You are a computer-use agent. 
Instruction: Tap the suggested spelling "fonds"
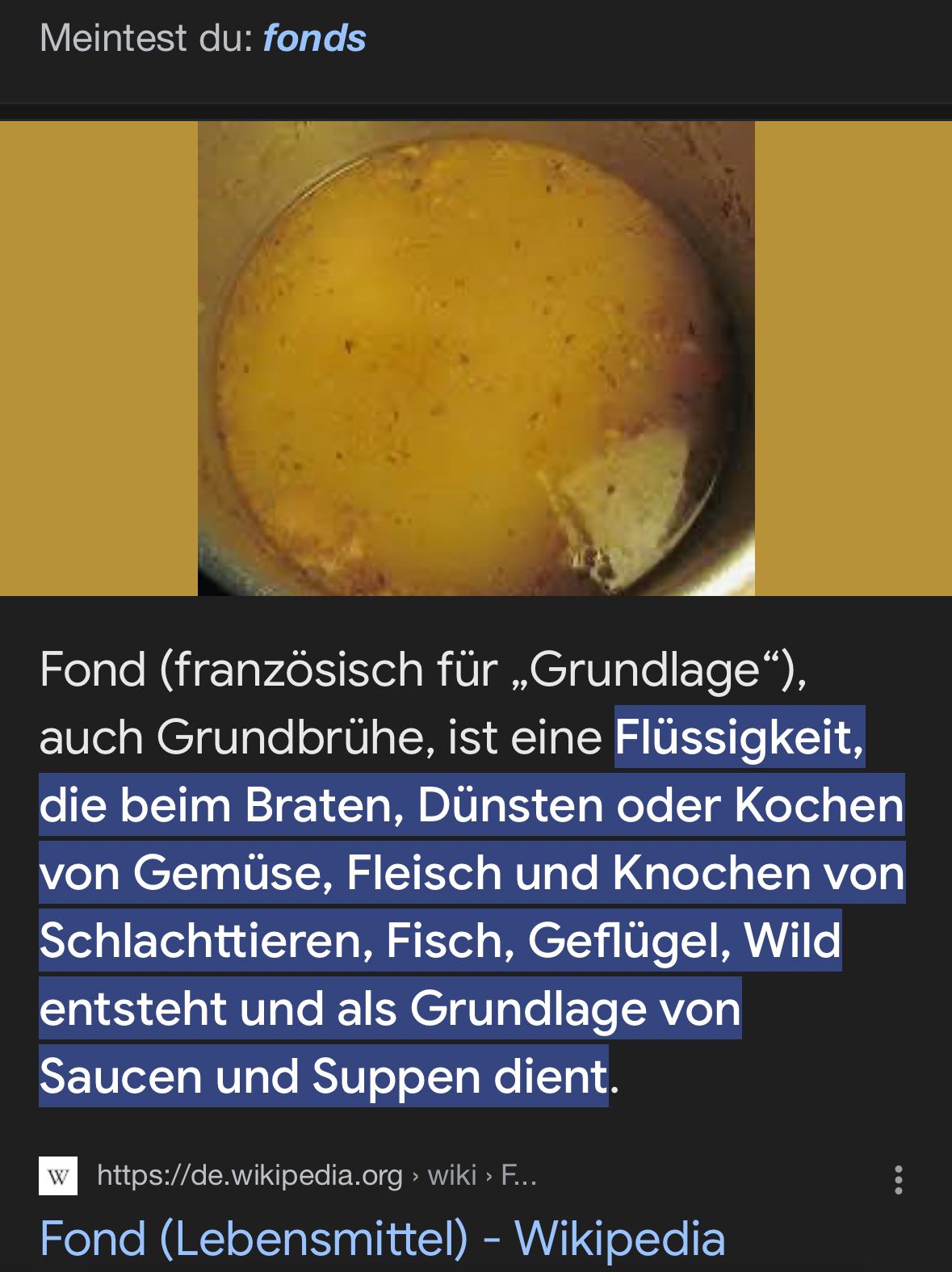point(314,38)
